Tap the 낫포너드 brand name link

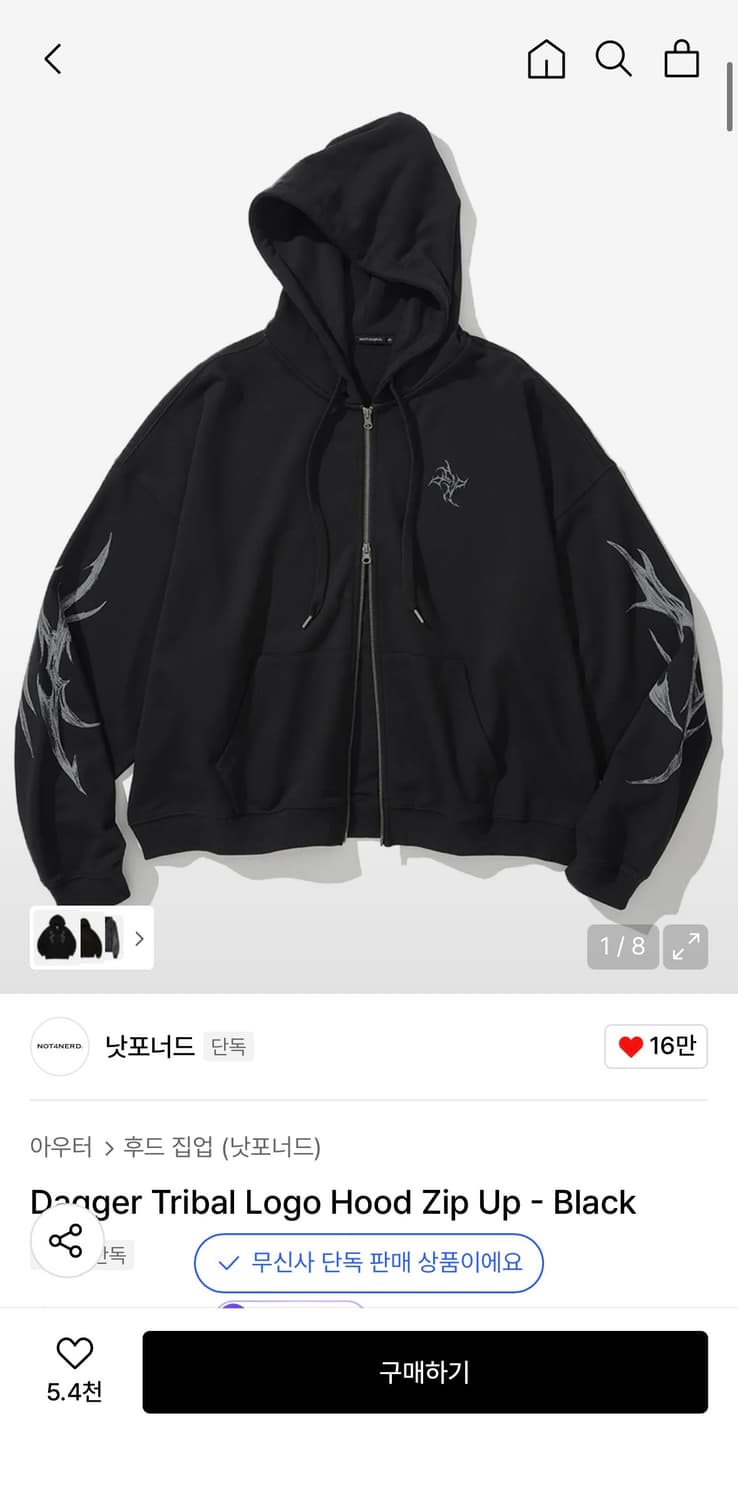(147, 1046)
